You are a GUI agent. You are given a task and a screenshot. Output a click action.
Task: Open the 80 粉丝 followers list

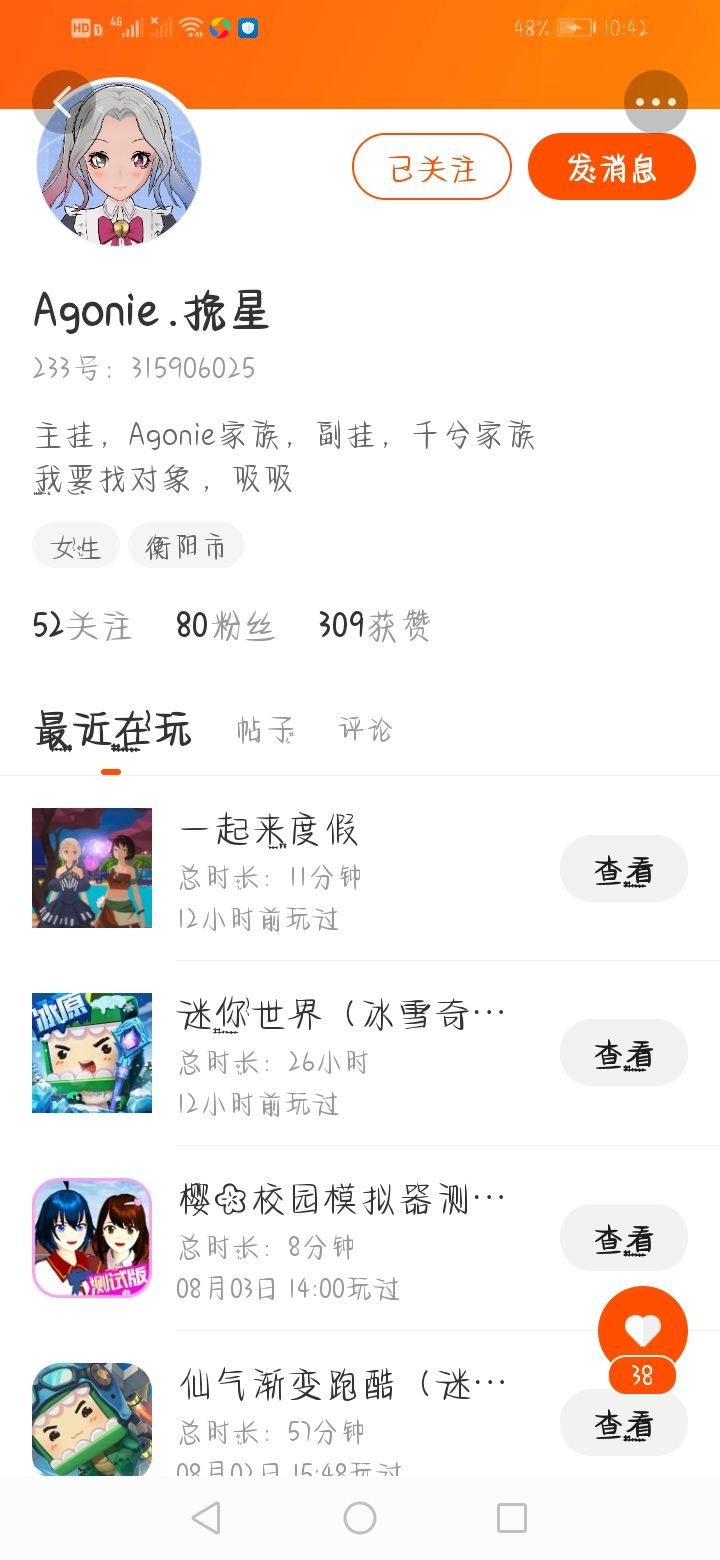225,626
